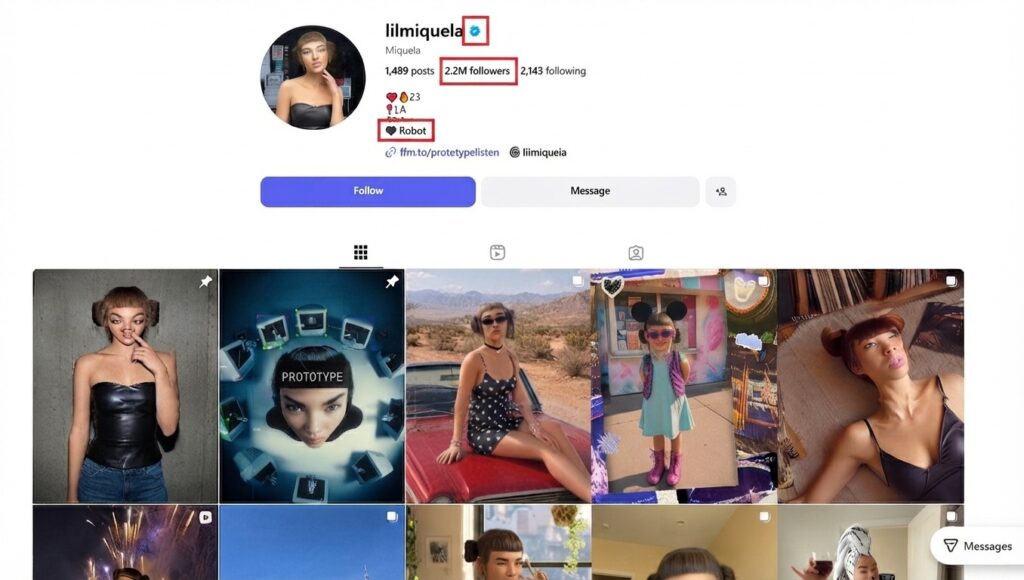Open the post lying on rug
The height and width of the screenshot is (580, 1024).
point(871,386)
